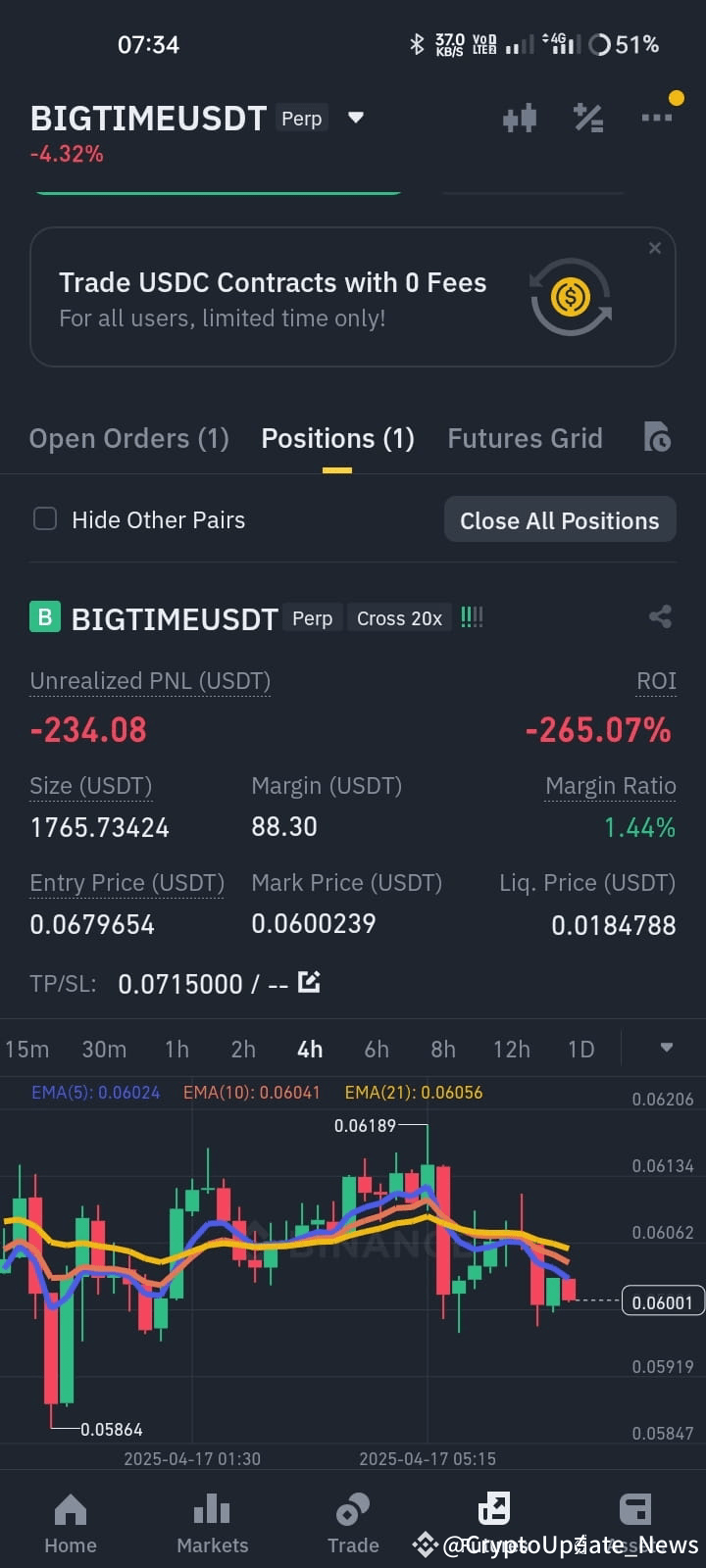Open the Futures Grid tab
Screen dimensions: 706x1568
pyautogui.click(x=525, y=438)
